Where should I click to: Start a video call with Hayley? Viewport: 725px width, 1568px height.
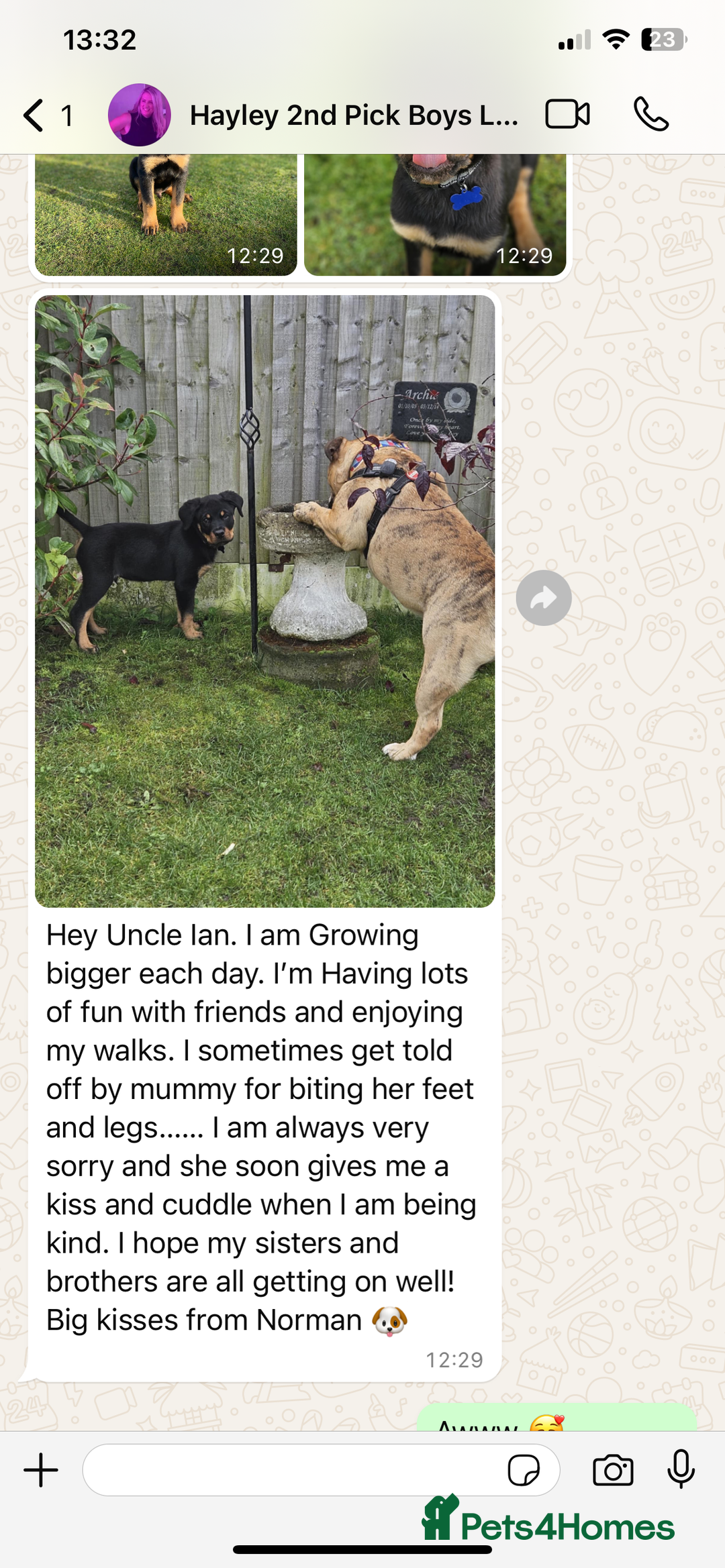point(567,114)
